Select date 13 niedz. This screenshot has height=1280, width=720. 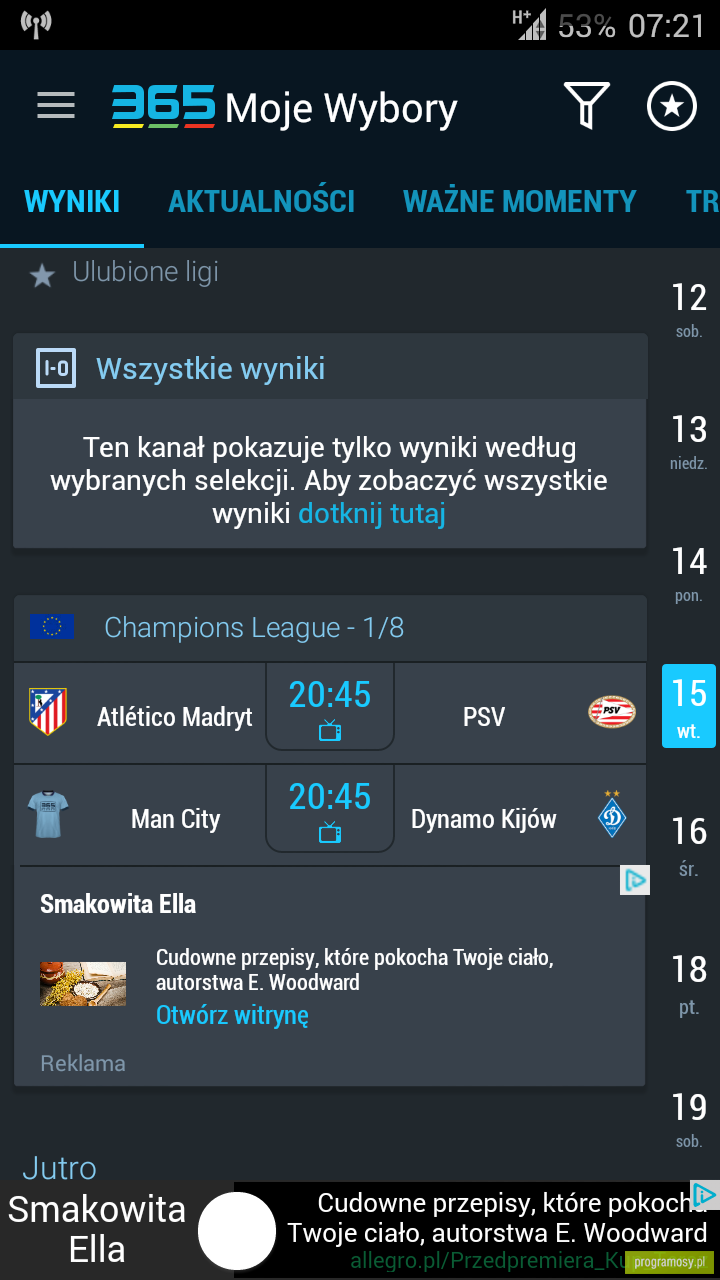tap(689, 441)
